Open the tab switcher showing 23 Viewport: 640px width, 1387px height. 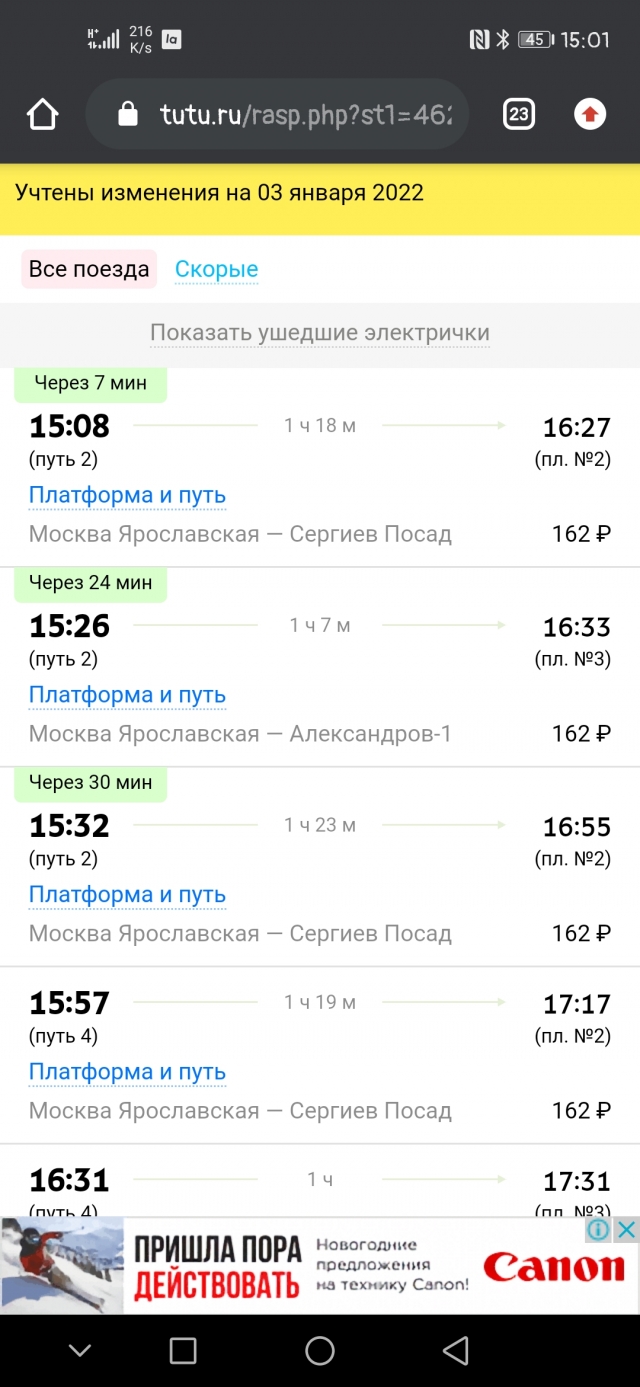coord(518,115)
